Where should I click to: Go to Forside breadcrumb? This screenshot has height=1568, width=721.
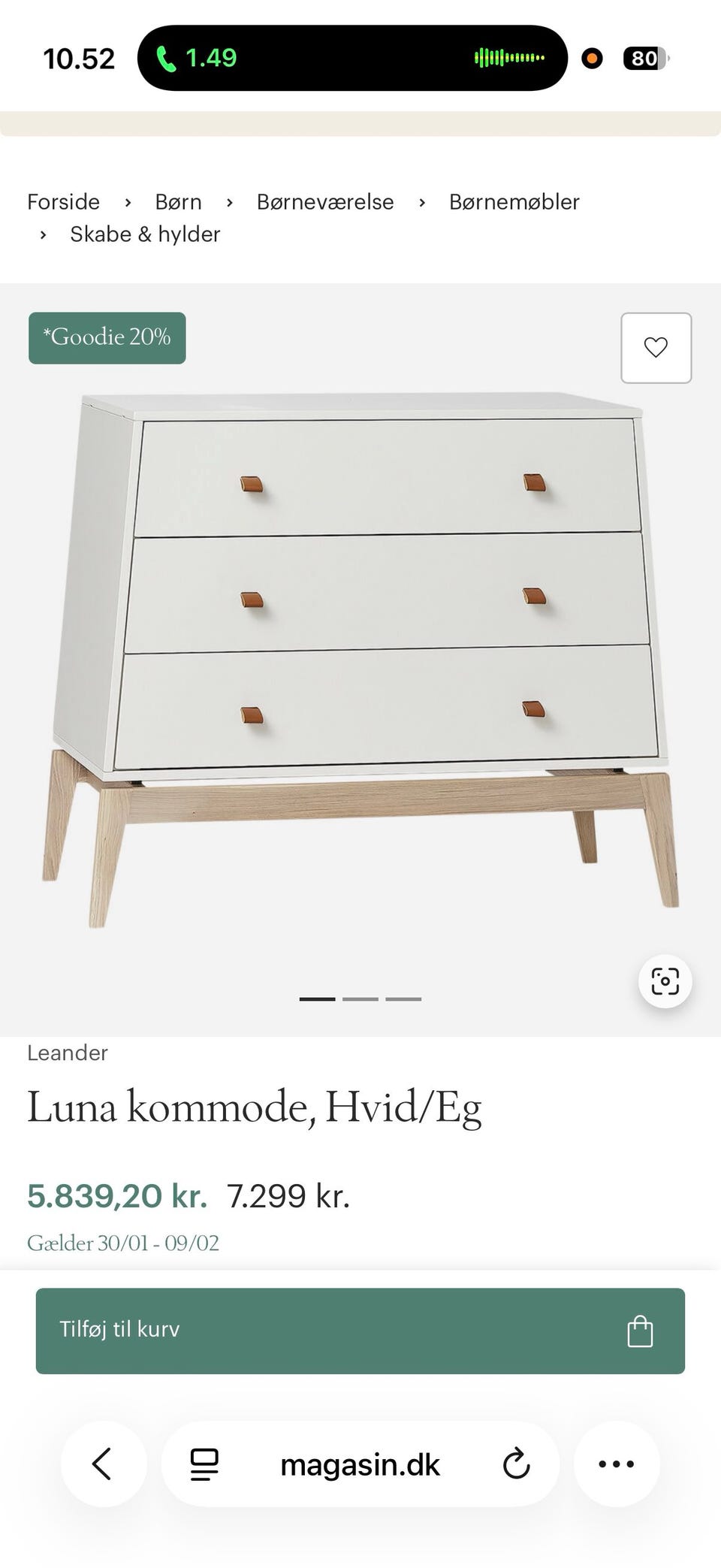pos(63,202)
